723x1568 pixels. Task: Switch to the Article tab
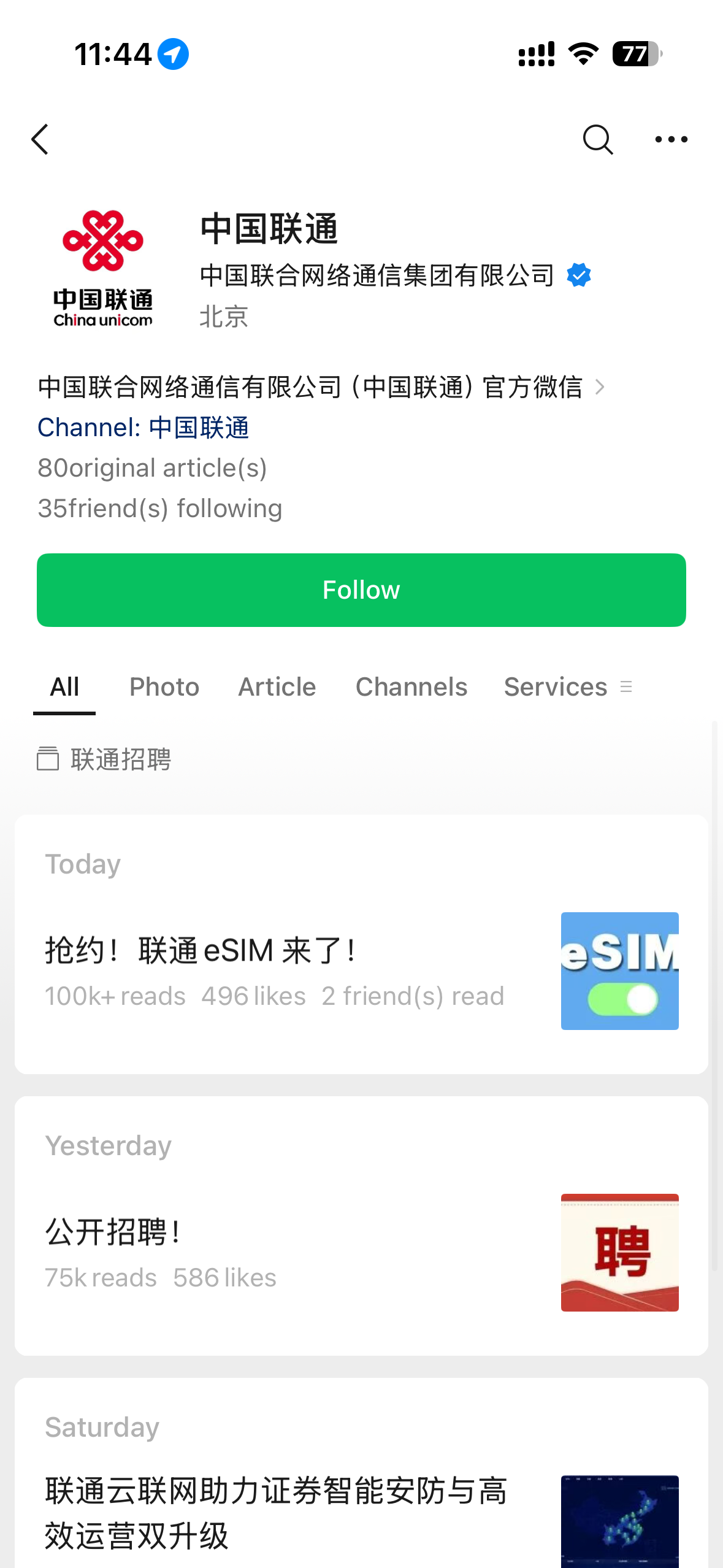tap(277, 687)
